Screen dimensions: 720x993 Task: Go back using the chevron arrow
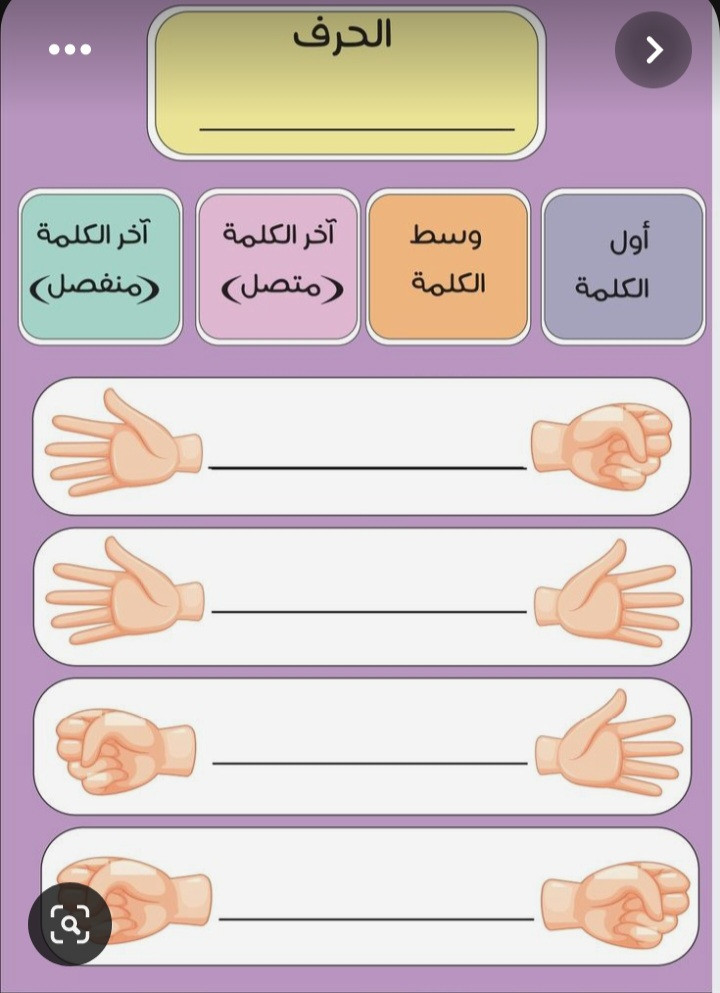654,50
